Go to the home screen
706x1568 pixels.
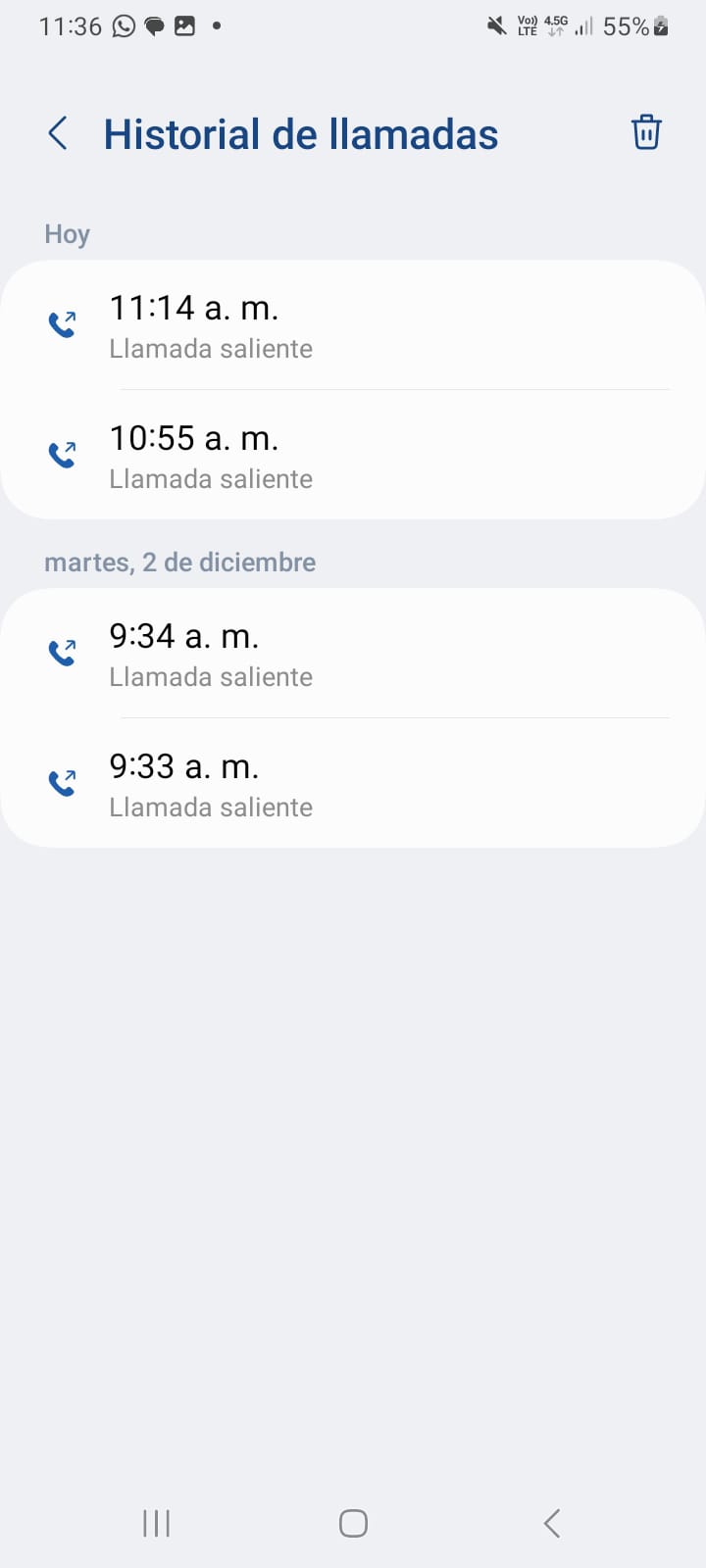point(353,1523)
